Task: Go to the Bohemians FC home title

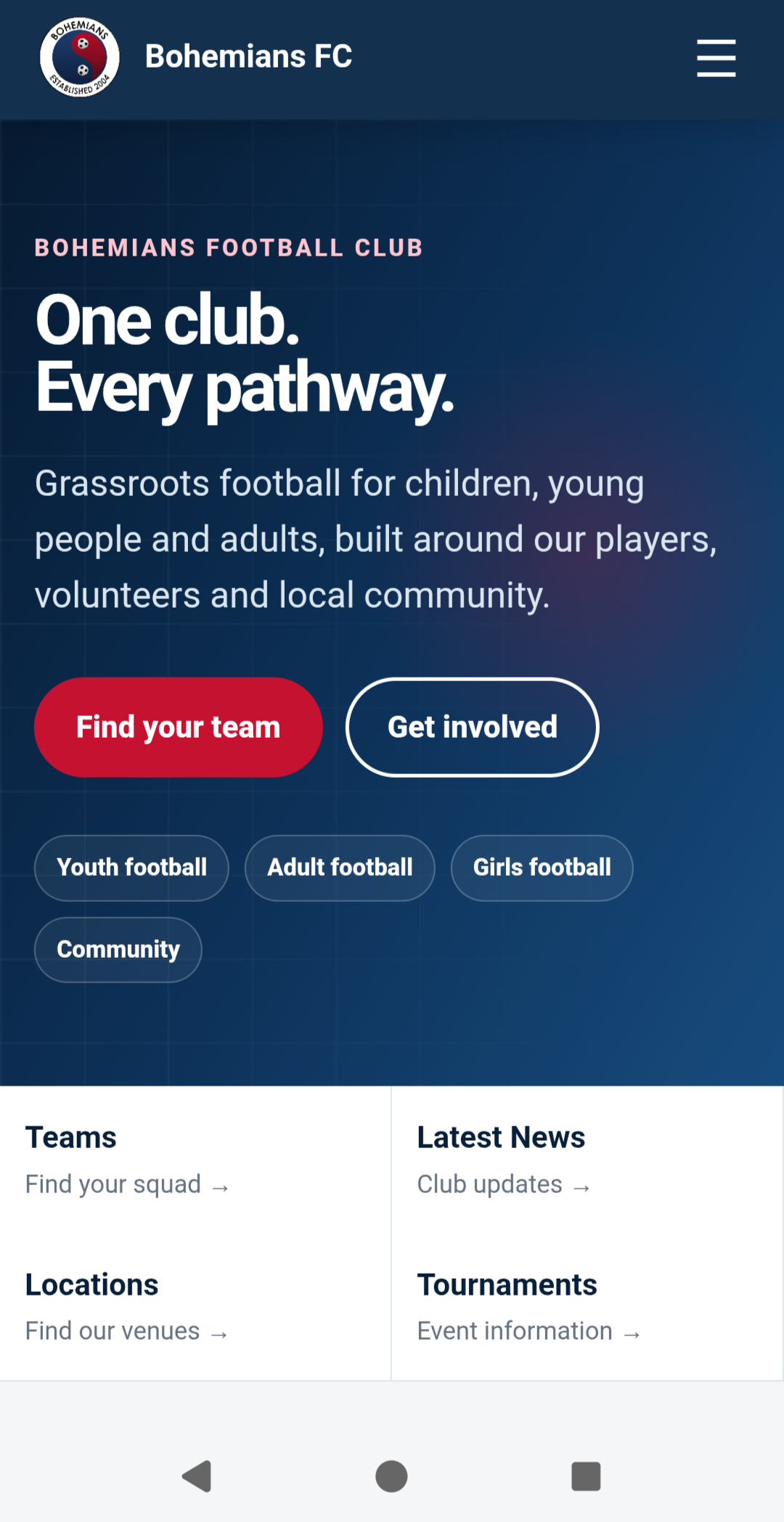Action: click(x=248, y=57)
